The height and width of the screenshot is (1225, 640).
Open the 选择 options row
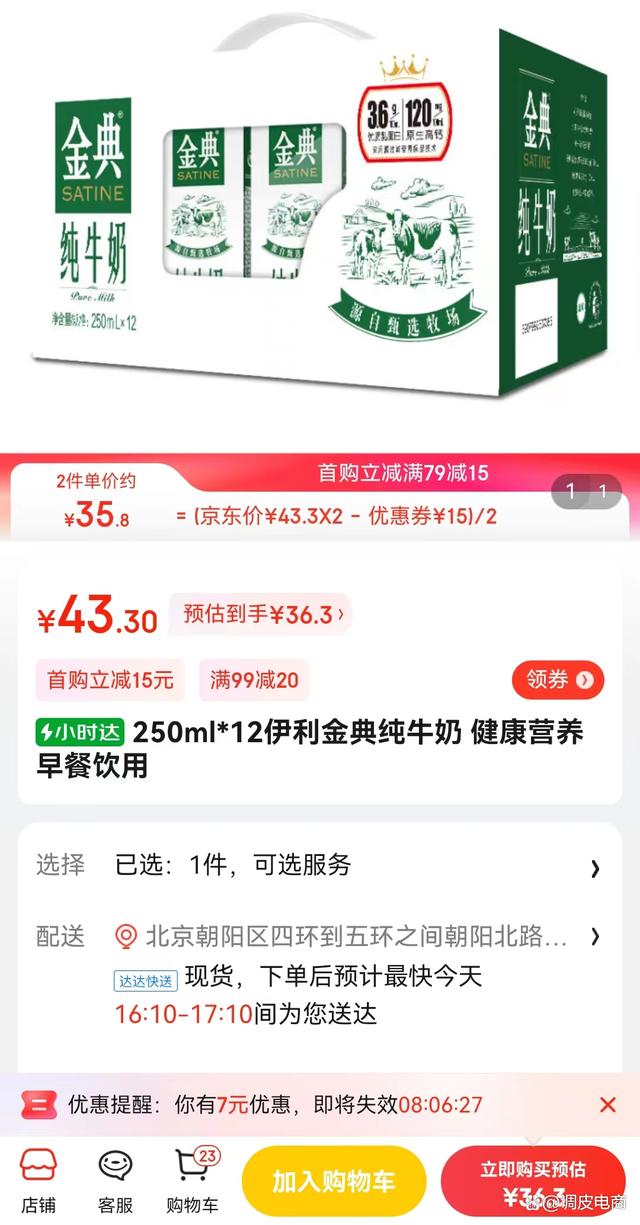(x=320, y=866)
